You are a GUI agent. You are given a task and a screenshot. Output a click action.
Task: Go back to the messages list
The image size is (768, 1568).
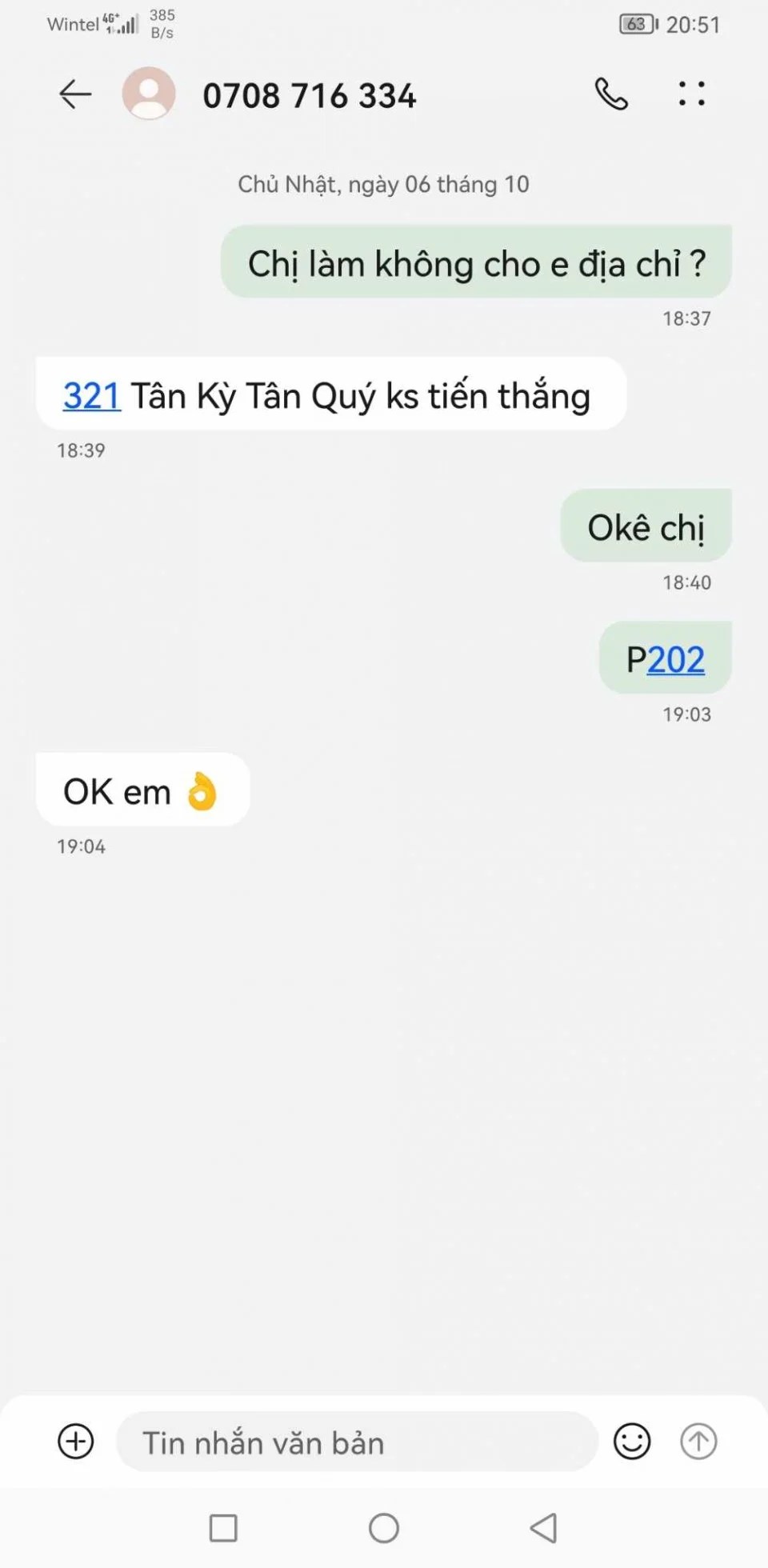click(76, 94)
